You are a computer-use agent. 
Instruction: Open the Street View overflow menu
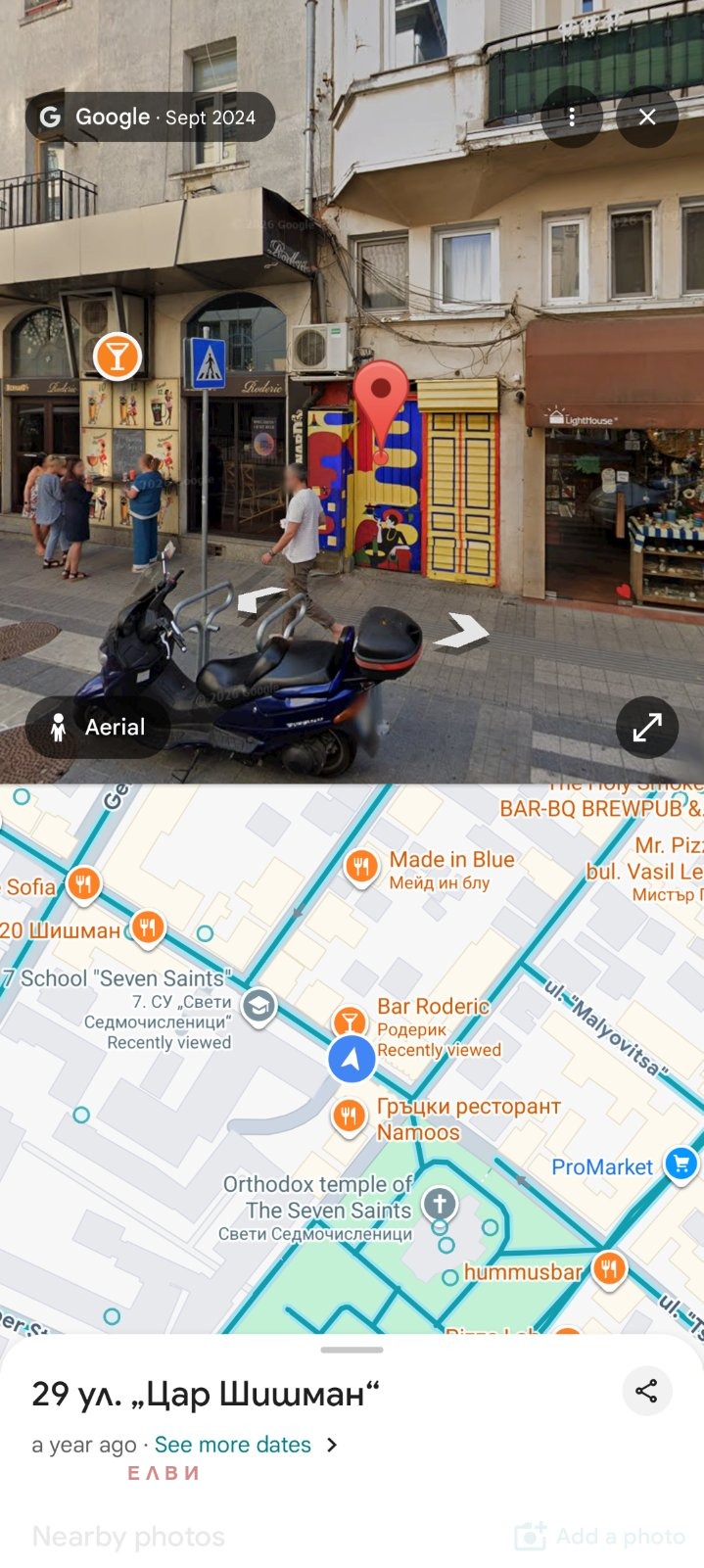click(x=572, y=118)
